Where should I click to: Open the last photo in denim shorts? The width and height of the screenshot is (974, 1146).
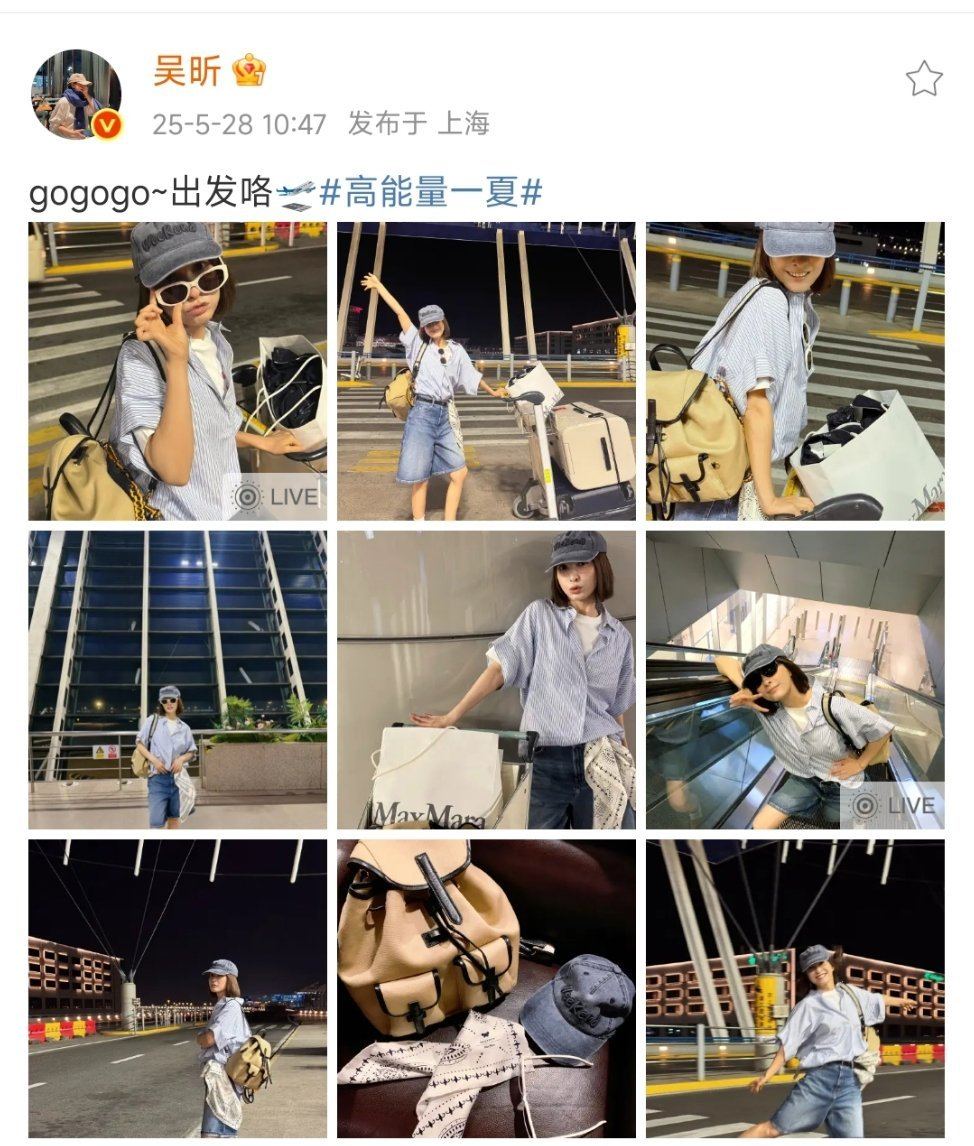[x=794, y=988]
